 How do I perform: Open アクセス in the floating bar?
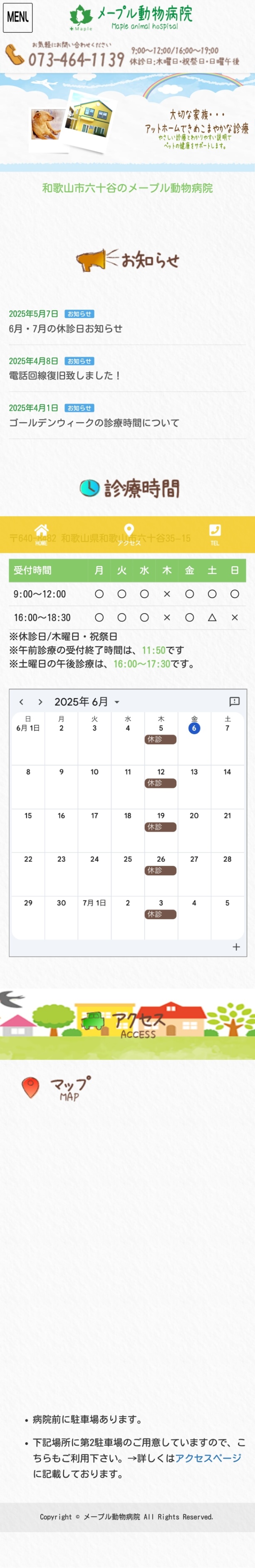pos(129,534)
